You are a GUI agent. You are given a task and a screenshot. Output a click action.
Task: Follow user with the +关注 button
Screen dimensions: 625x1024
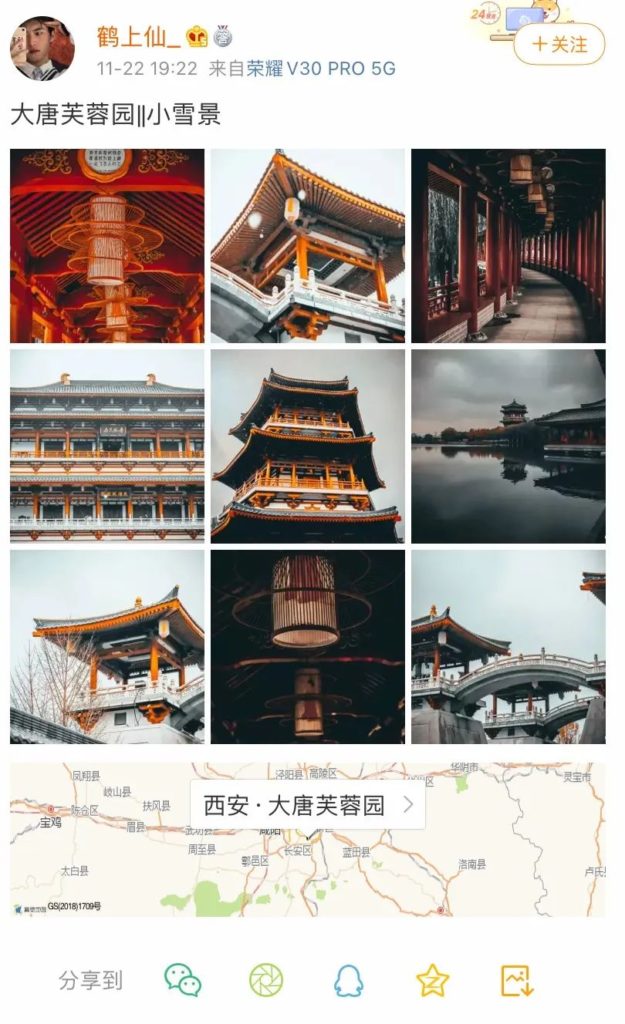pos(559,44)
